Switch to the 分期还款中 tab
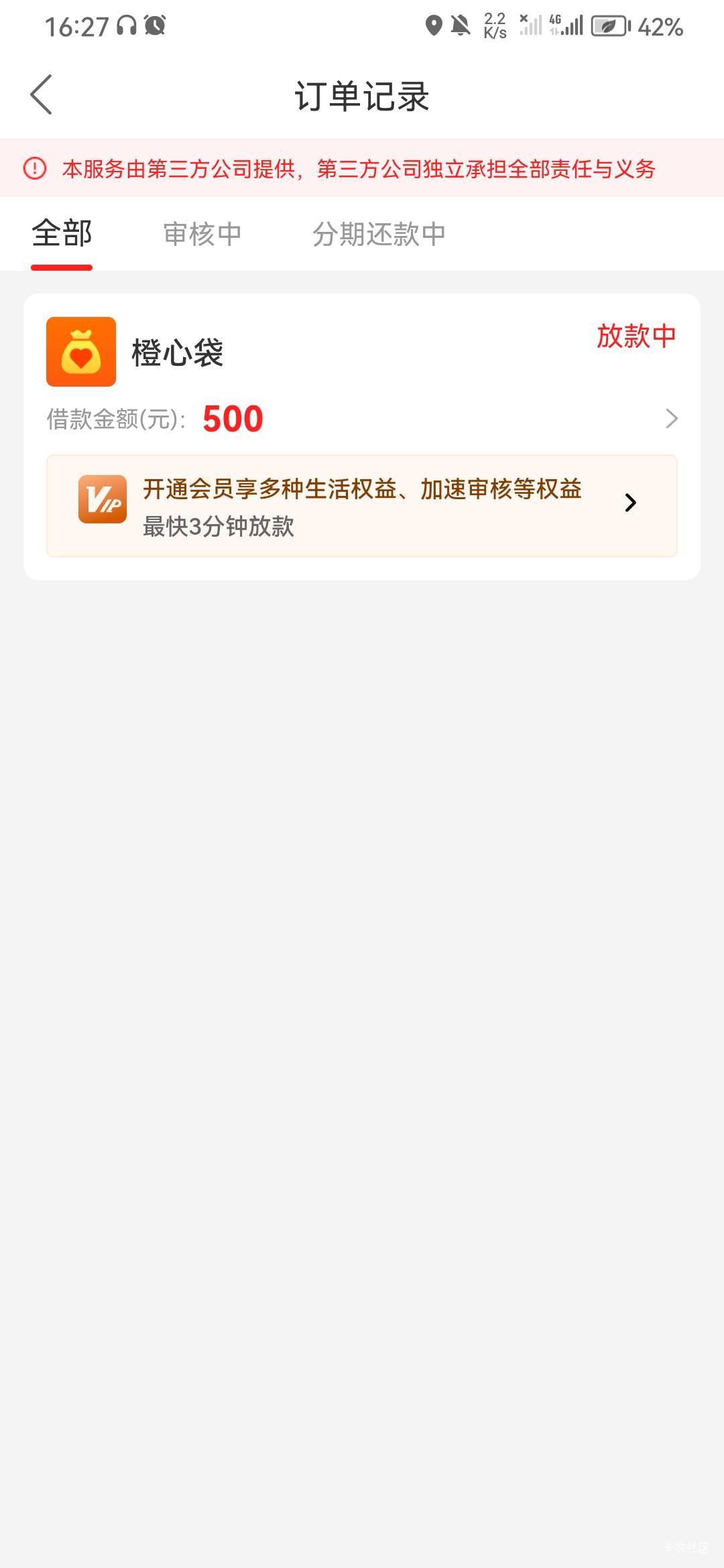The height and width of the screenshot is (1568, 724). point(379,235)
